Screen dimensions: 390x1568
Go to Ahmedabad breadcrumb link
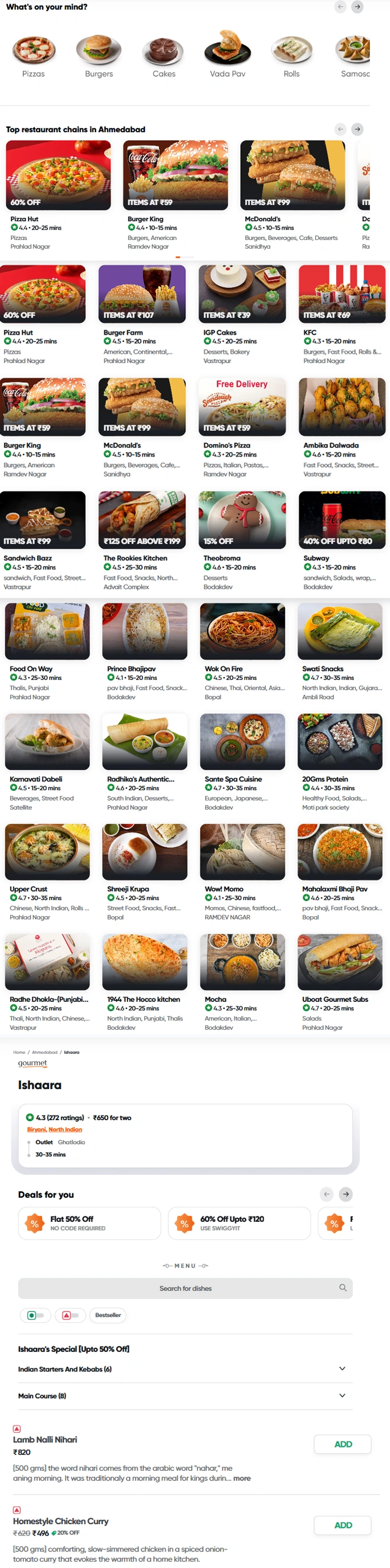coord(45,1052)
